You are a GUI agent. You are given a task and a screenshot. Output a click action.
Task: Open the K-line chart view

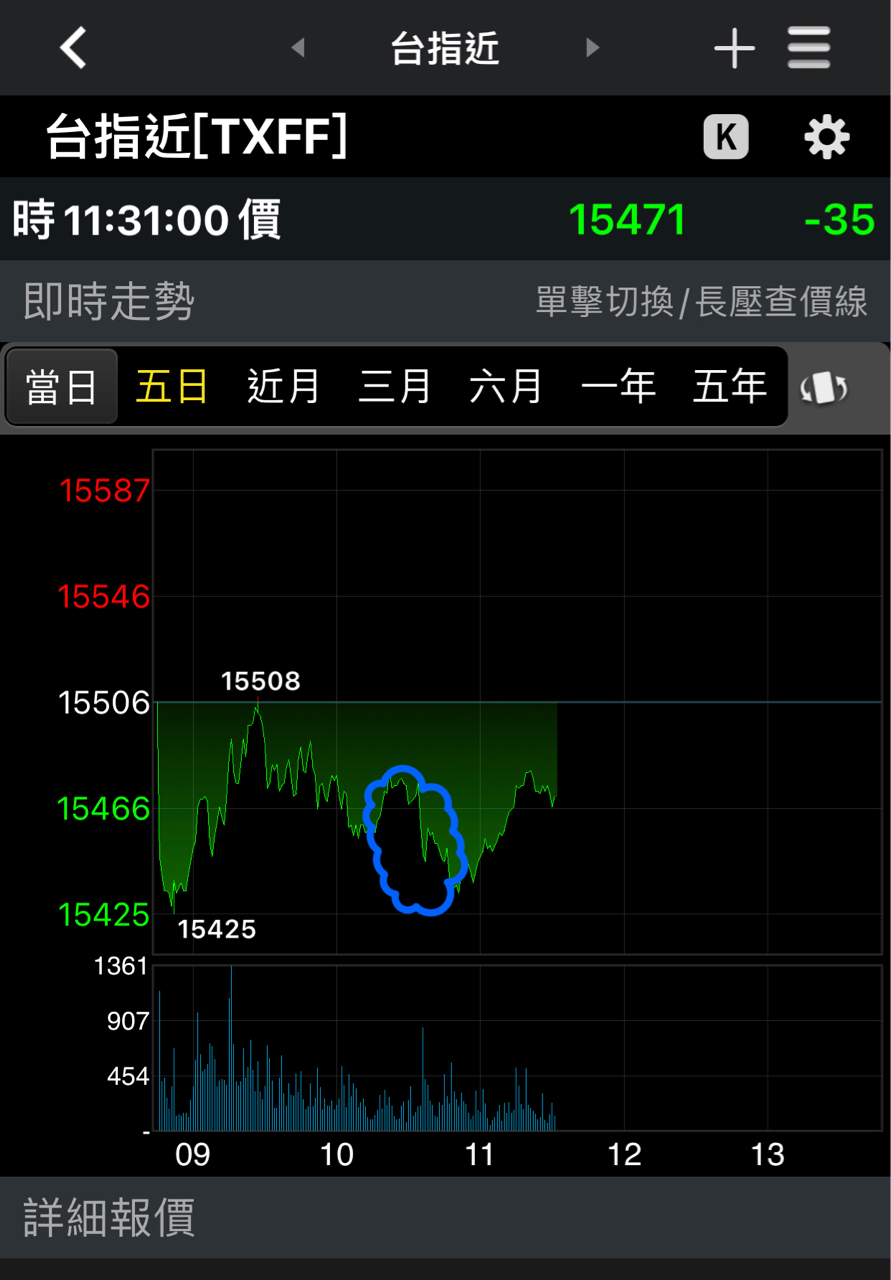(x=726, y=137)
